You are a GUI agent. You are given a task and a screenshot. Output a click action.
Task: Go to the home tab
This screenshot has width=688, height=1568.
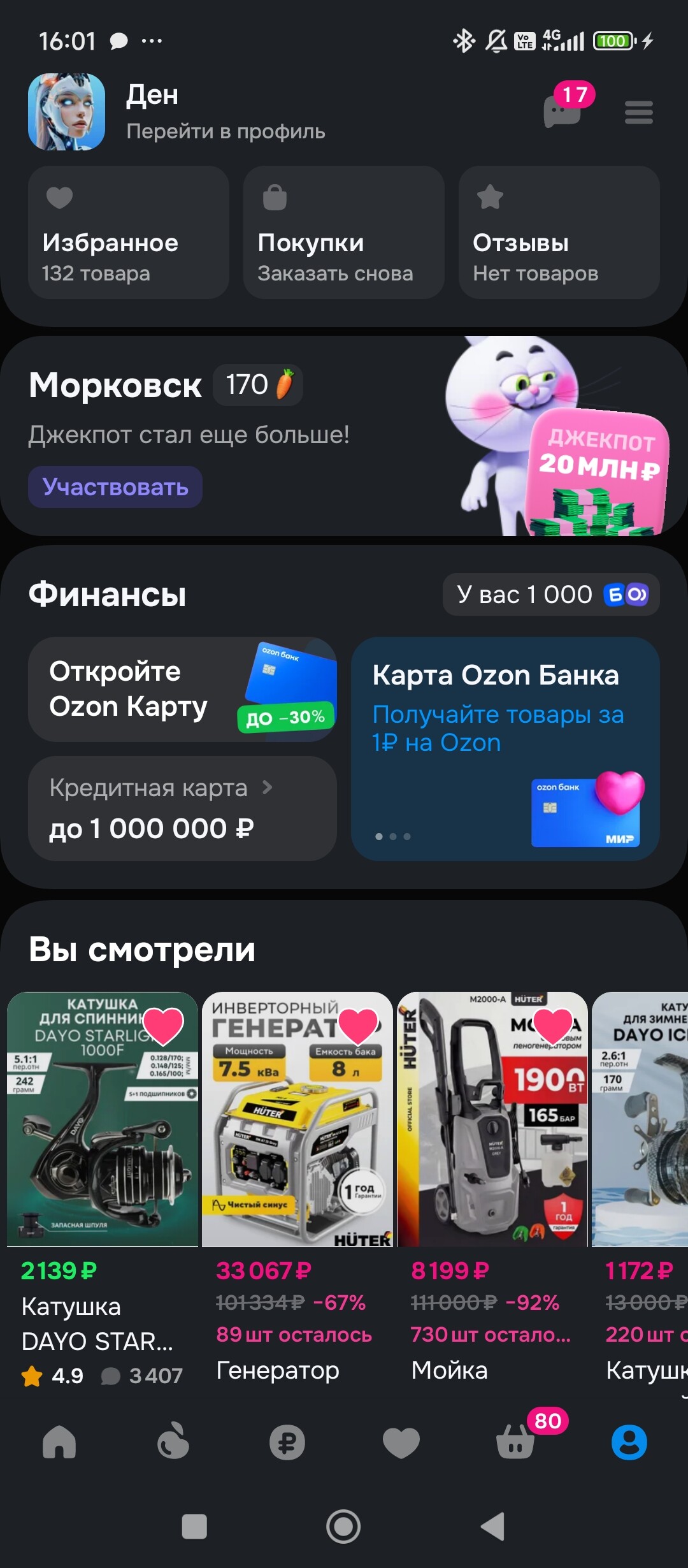(x=59, y=1442)
